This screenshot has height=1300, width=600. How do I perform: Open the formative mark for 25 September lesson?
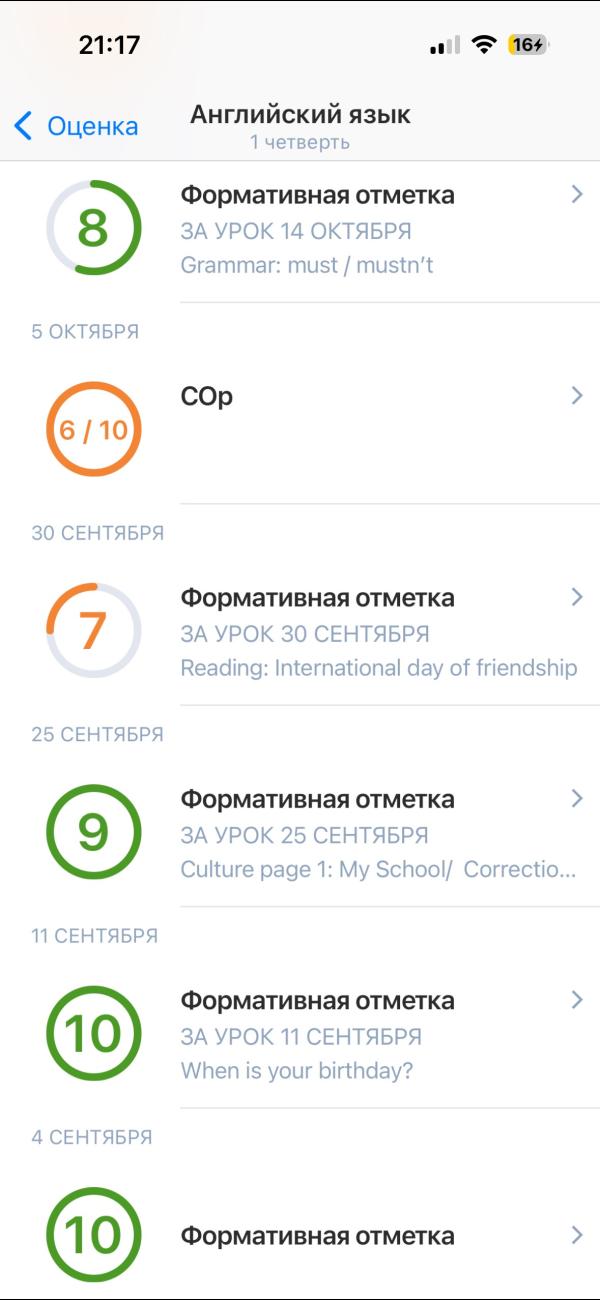(x=300, y=833)
